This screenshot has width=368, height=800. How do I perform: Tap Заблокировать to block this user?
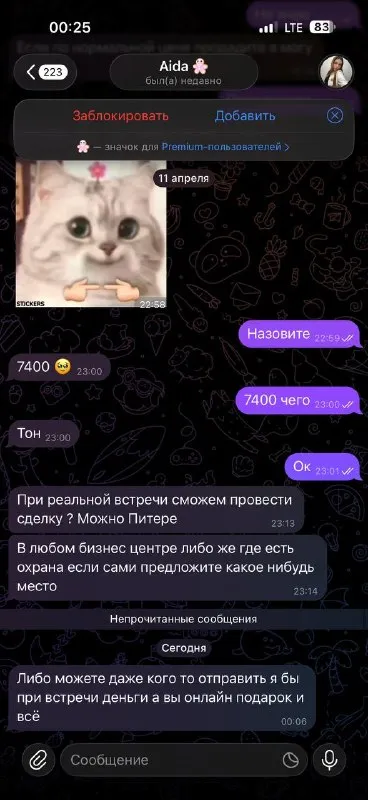tap(120, 116)
